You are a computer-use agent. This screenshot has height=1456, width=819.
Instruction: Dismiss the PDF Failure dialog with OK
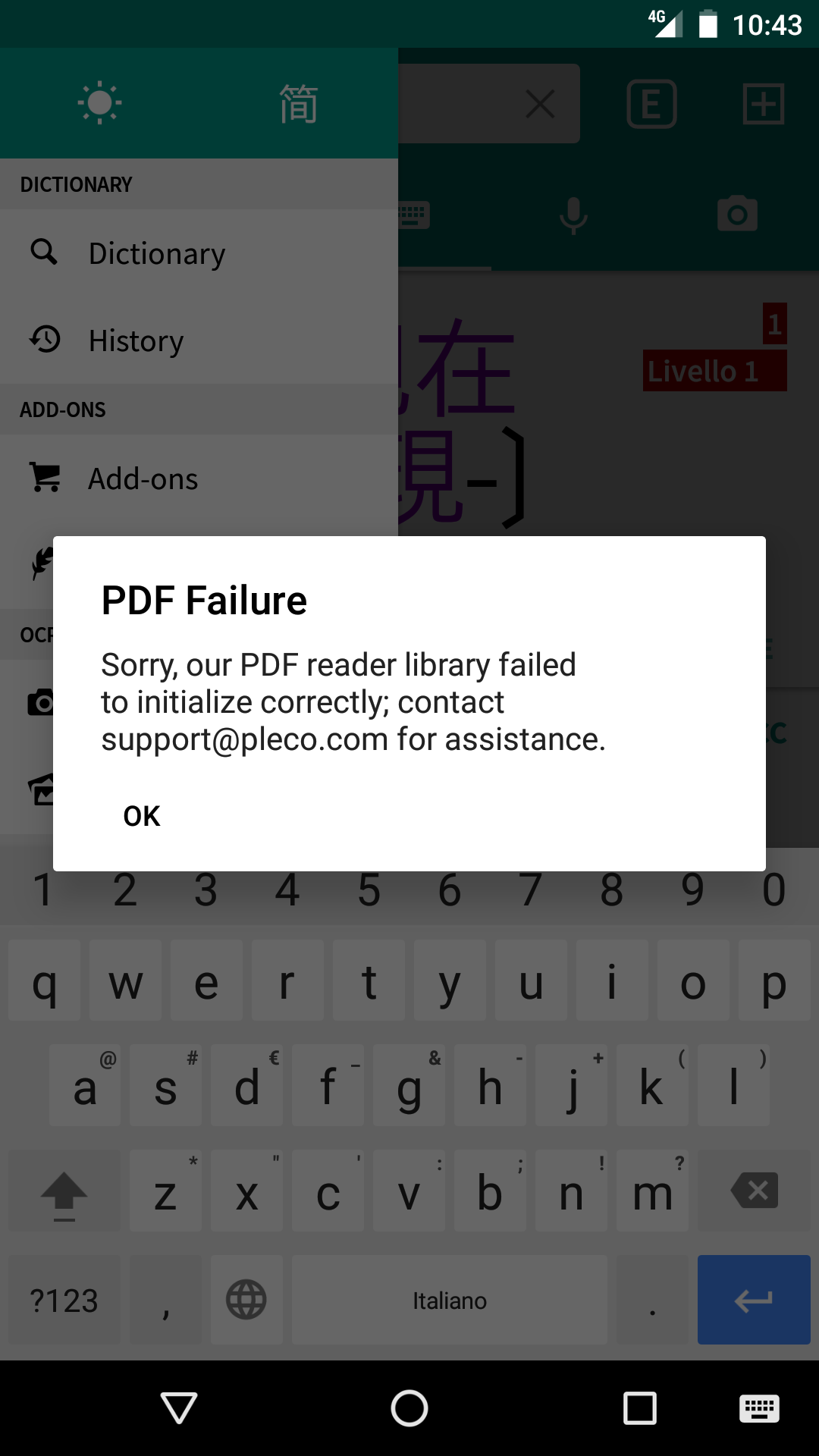142,816
